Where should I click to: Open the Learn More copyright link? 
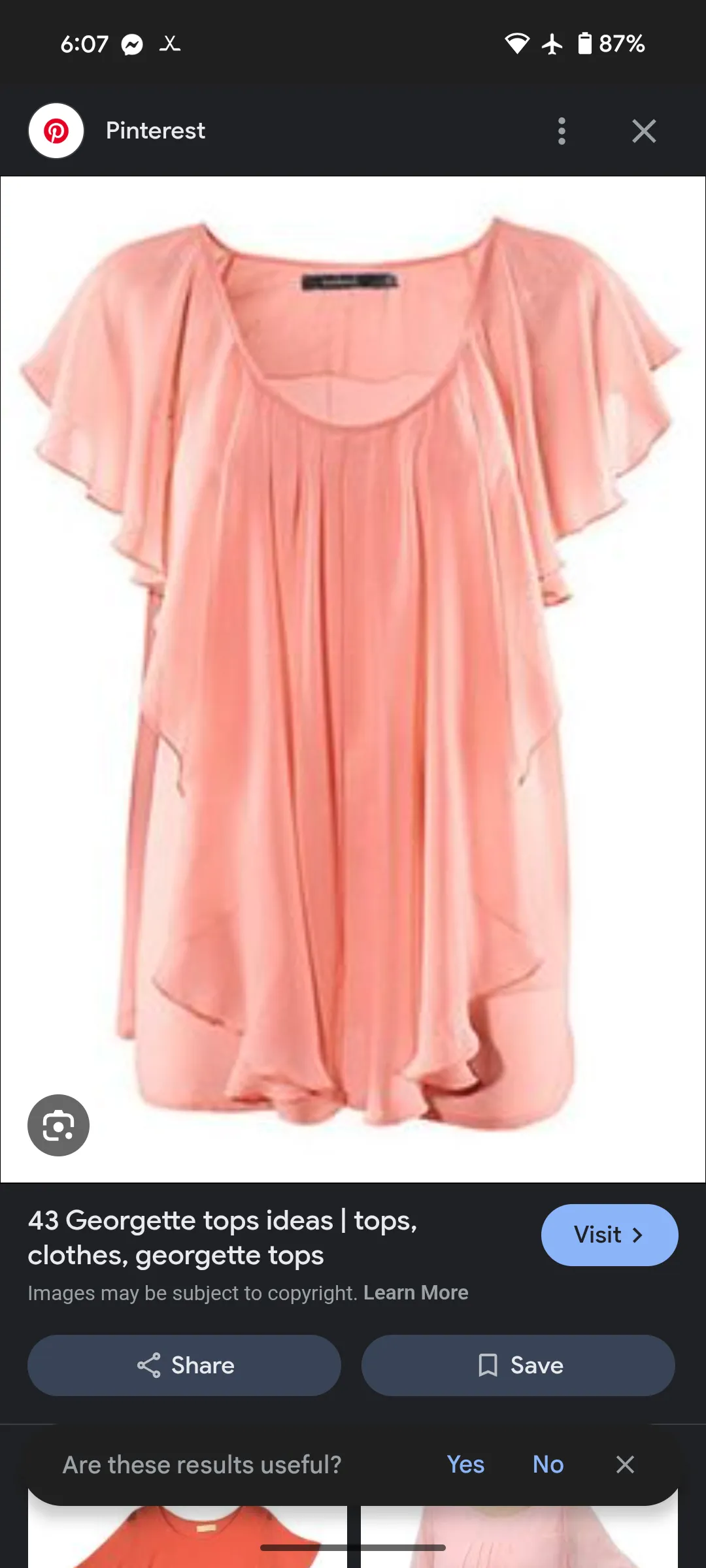(x=416, y=1293)
